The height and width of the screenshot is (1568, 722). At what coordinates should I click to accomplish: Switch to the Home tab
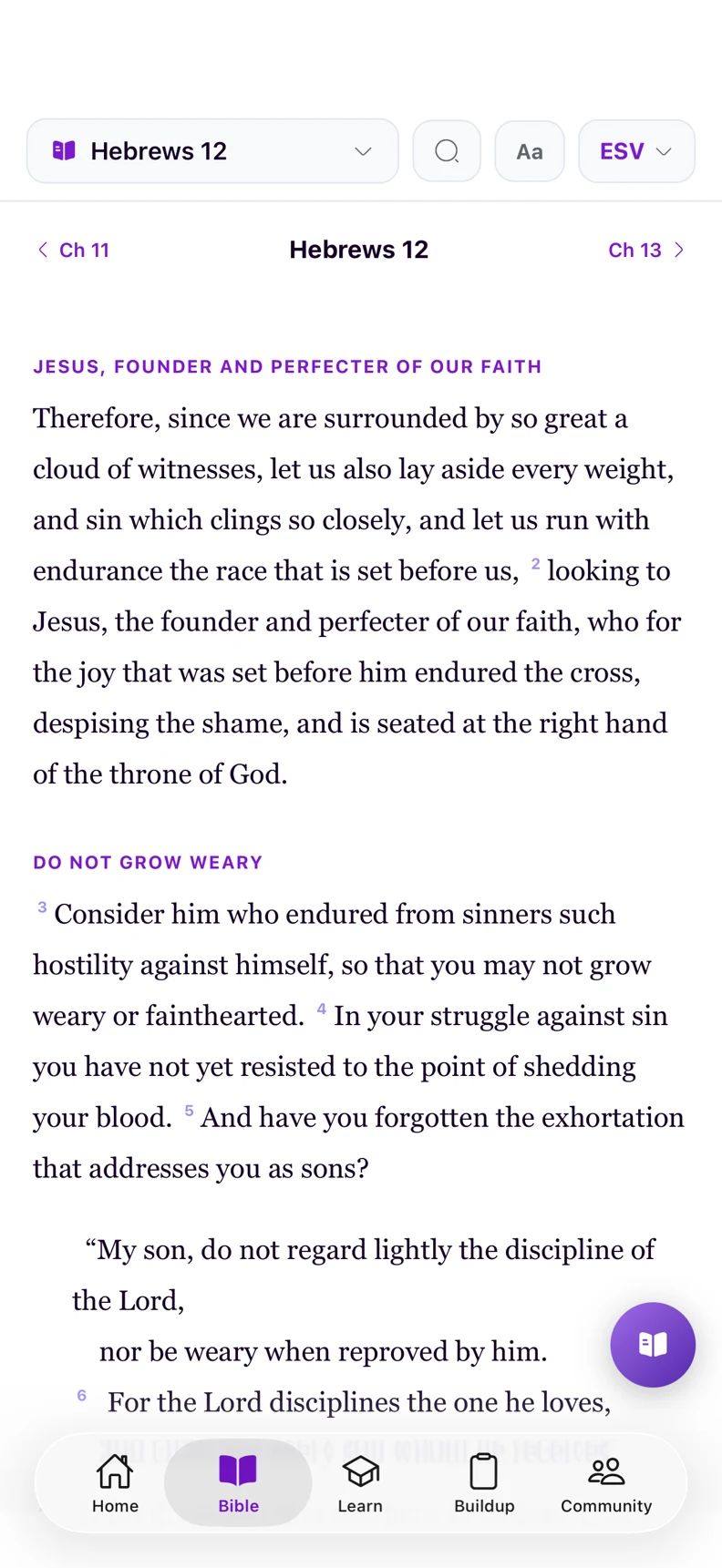(x=115, y=1482)
